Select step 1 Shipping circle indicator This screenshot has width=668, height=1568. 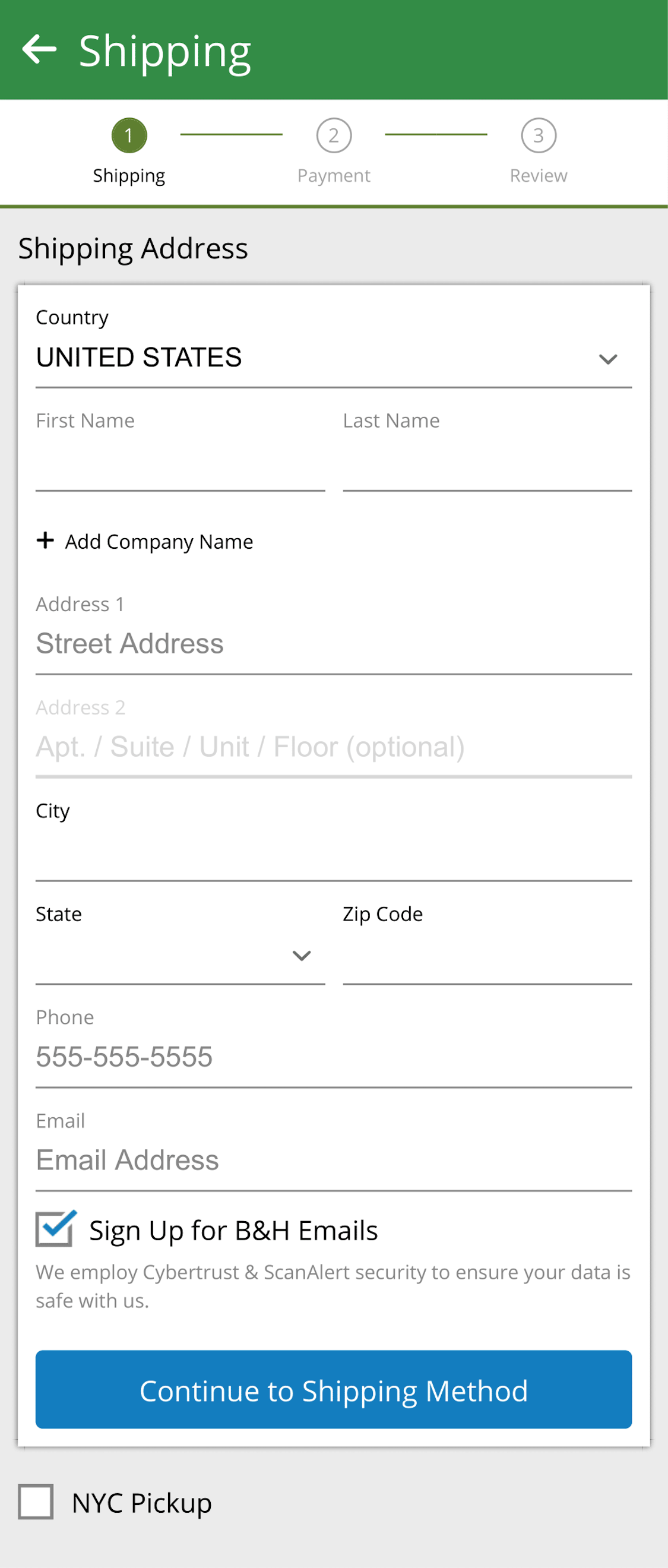coord(128,137)
